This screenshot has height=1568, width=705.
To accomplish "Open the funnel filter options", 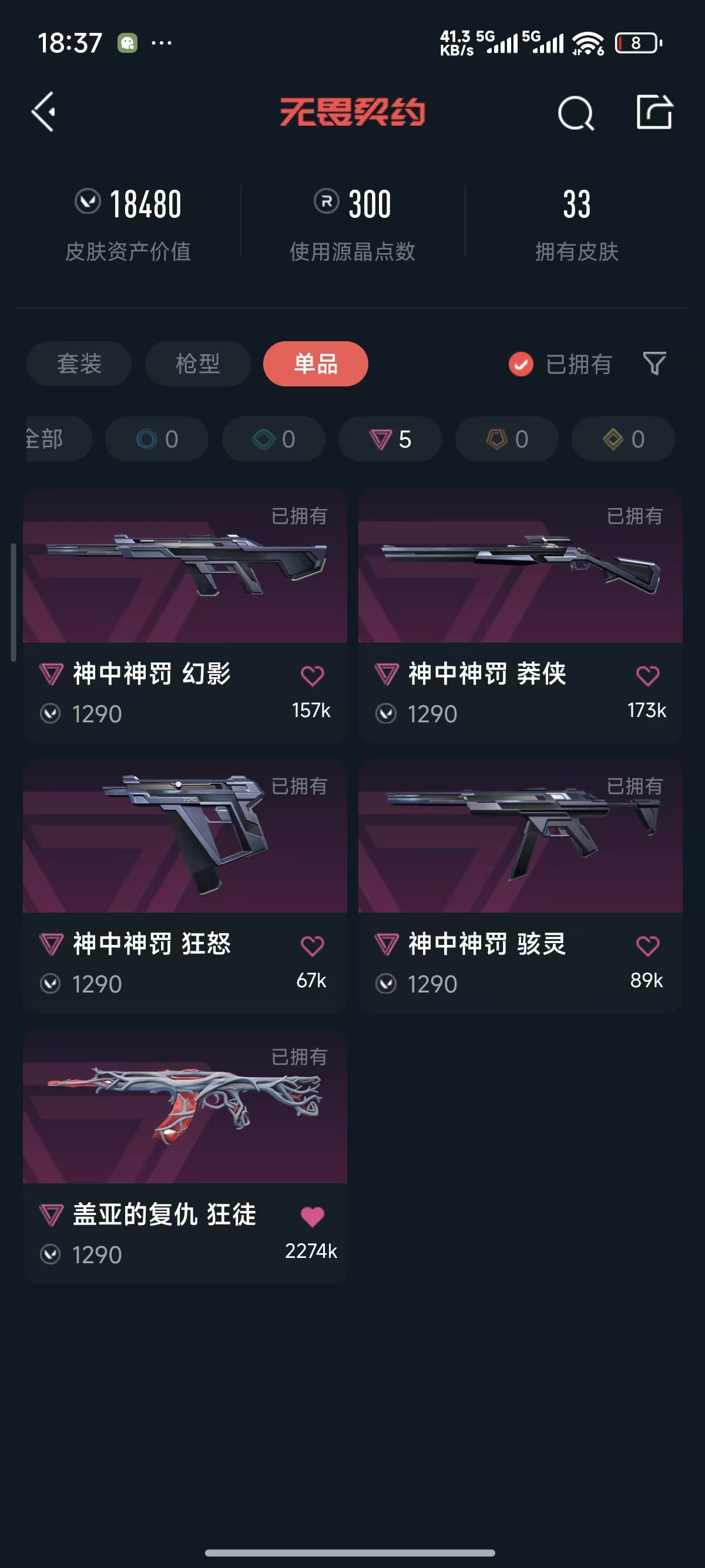I will [654, 364].
